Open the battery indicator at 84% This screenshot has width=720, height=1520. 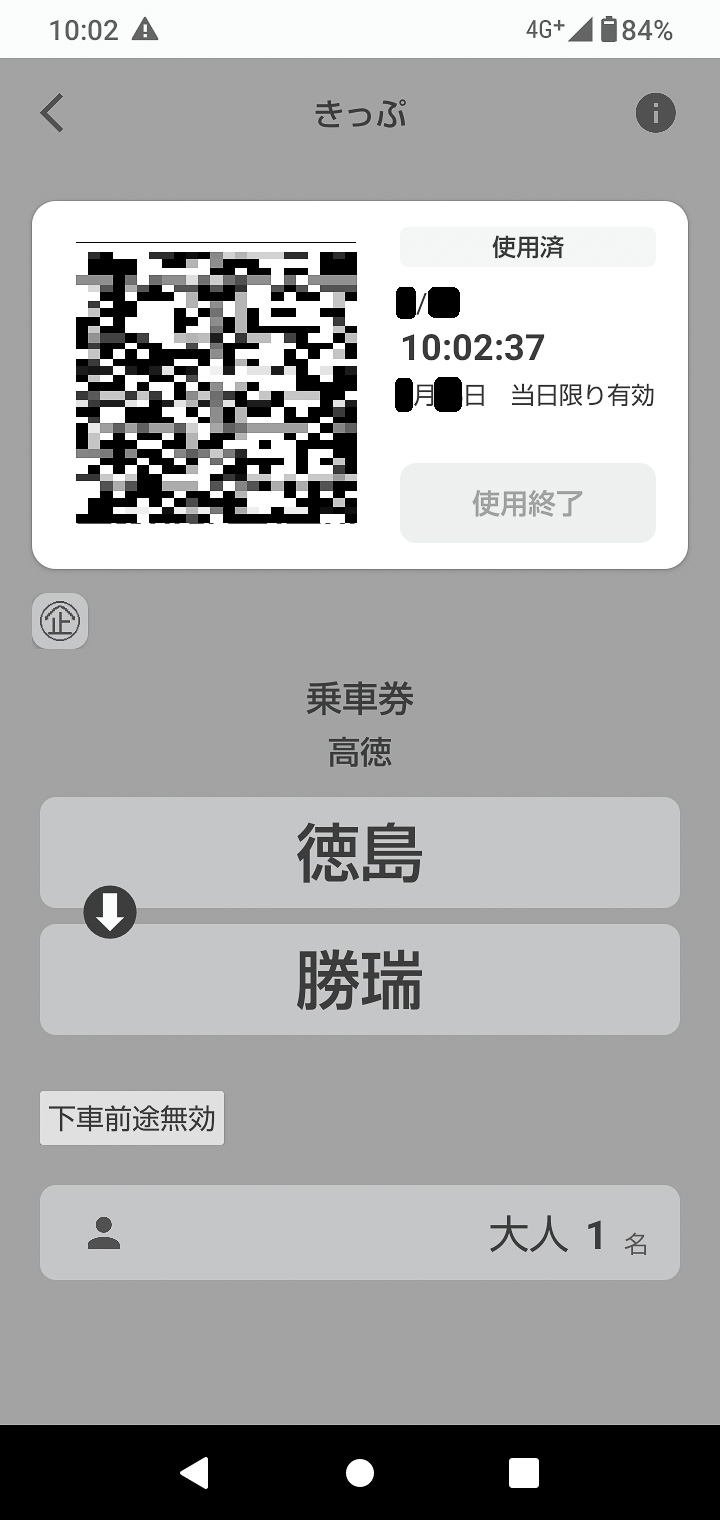click(625, 29)
